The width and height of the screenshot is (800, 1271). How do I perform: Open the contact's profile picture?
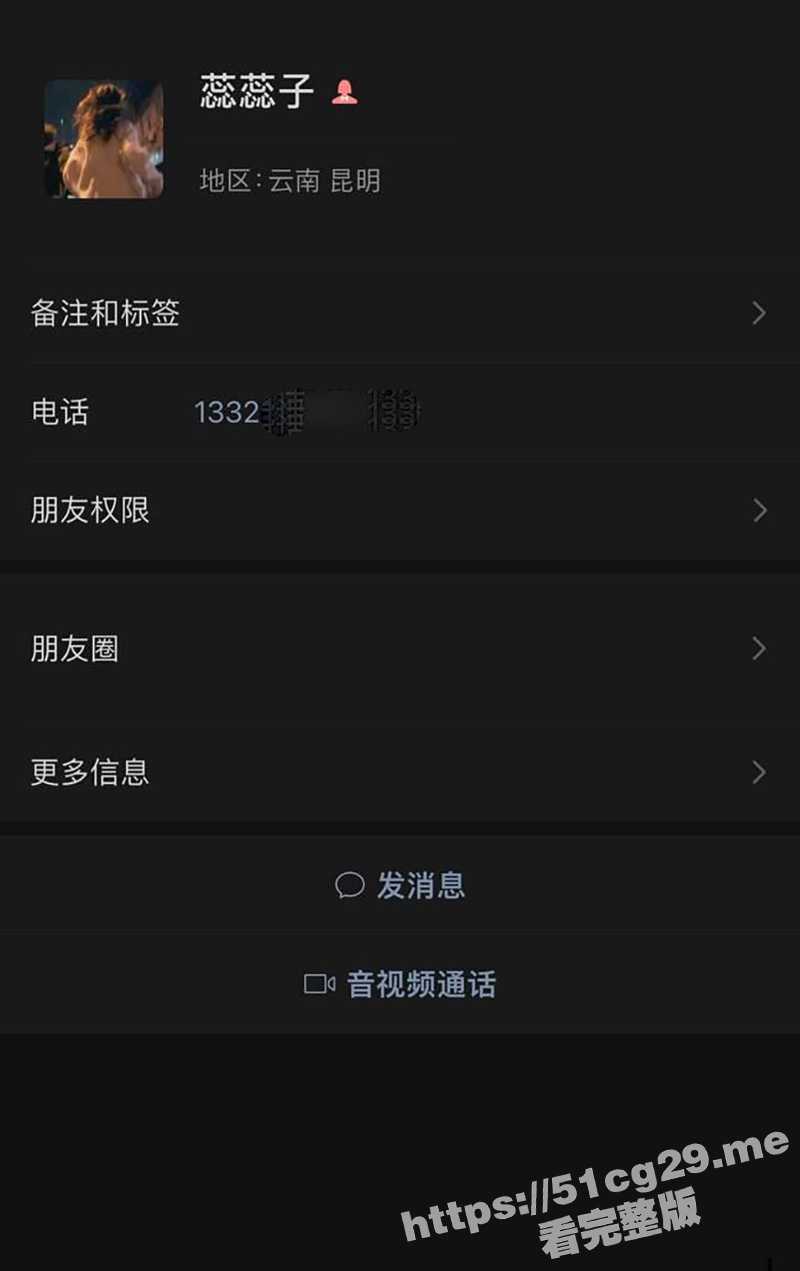click(103, 139)
